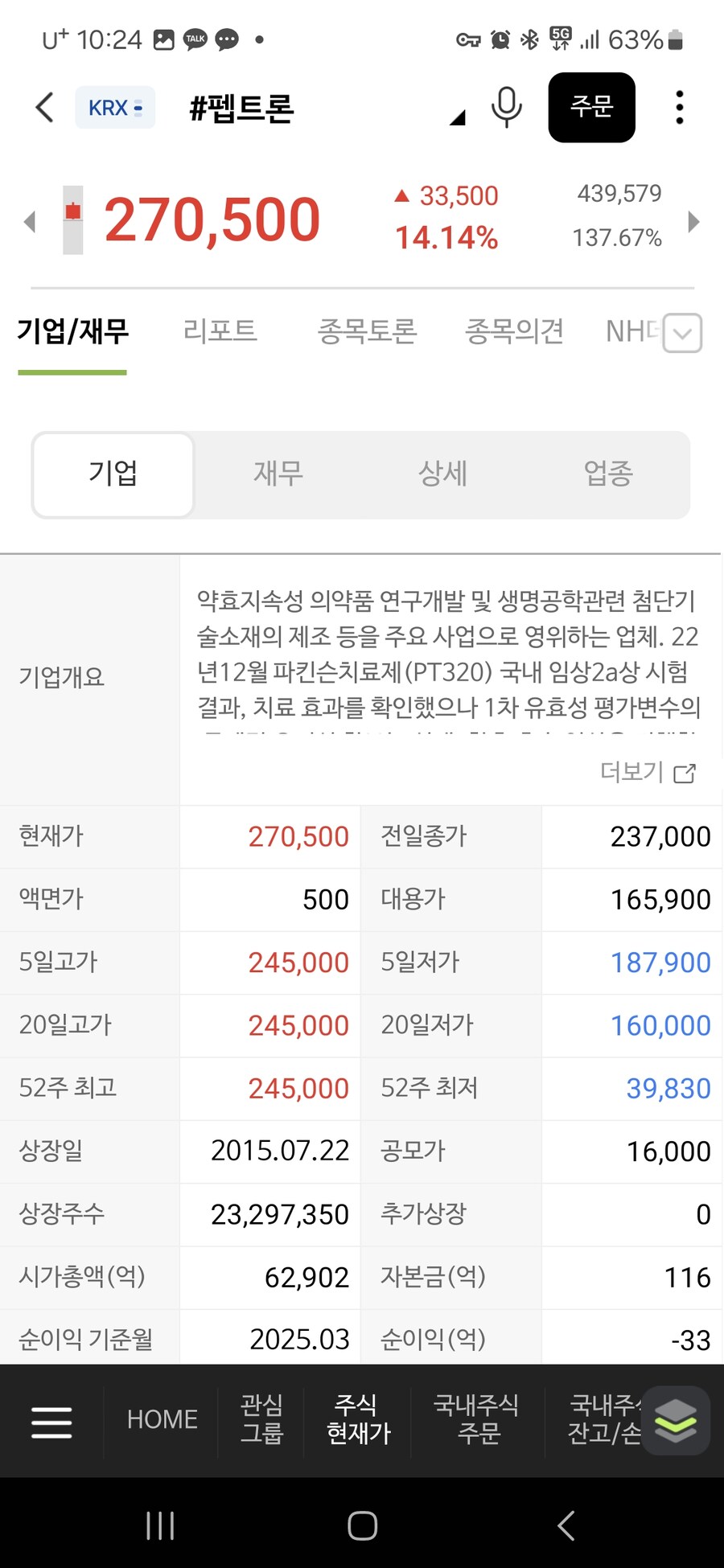
Task: Open the hamburger menu in bottom bar
Action: (51, 1422)
